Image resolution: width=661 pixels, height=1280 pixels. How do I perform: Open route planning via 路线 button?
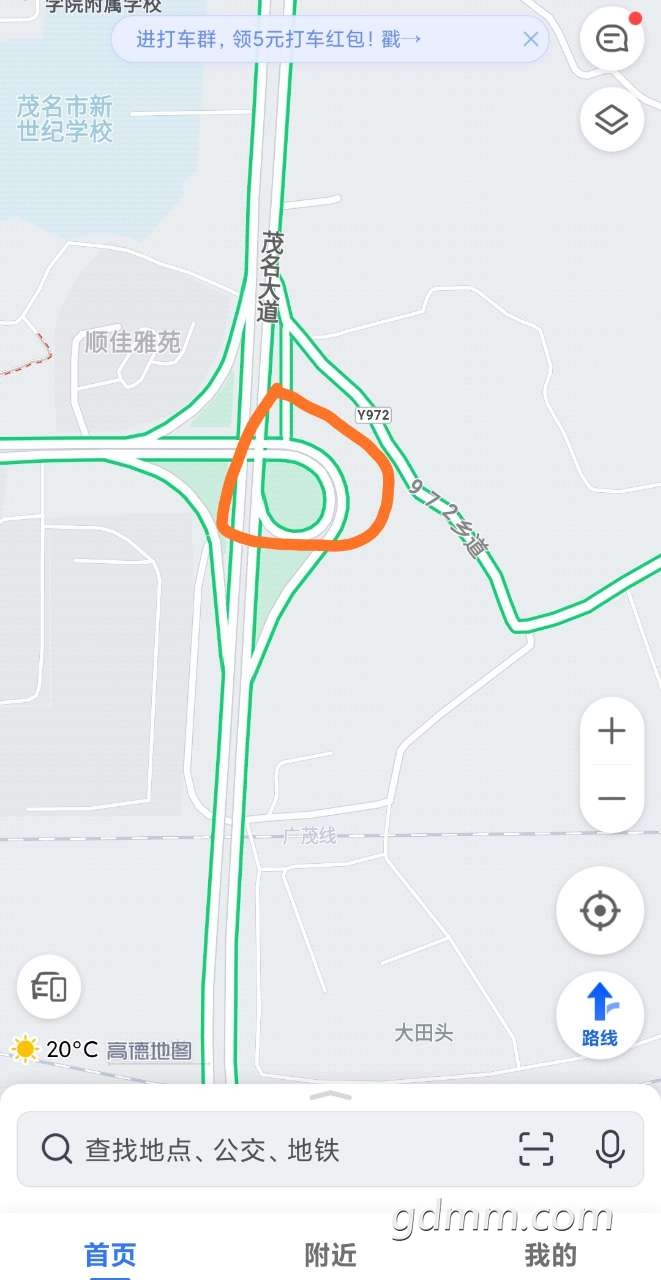pos(599,1014)
